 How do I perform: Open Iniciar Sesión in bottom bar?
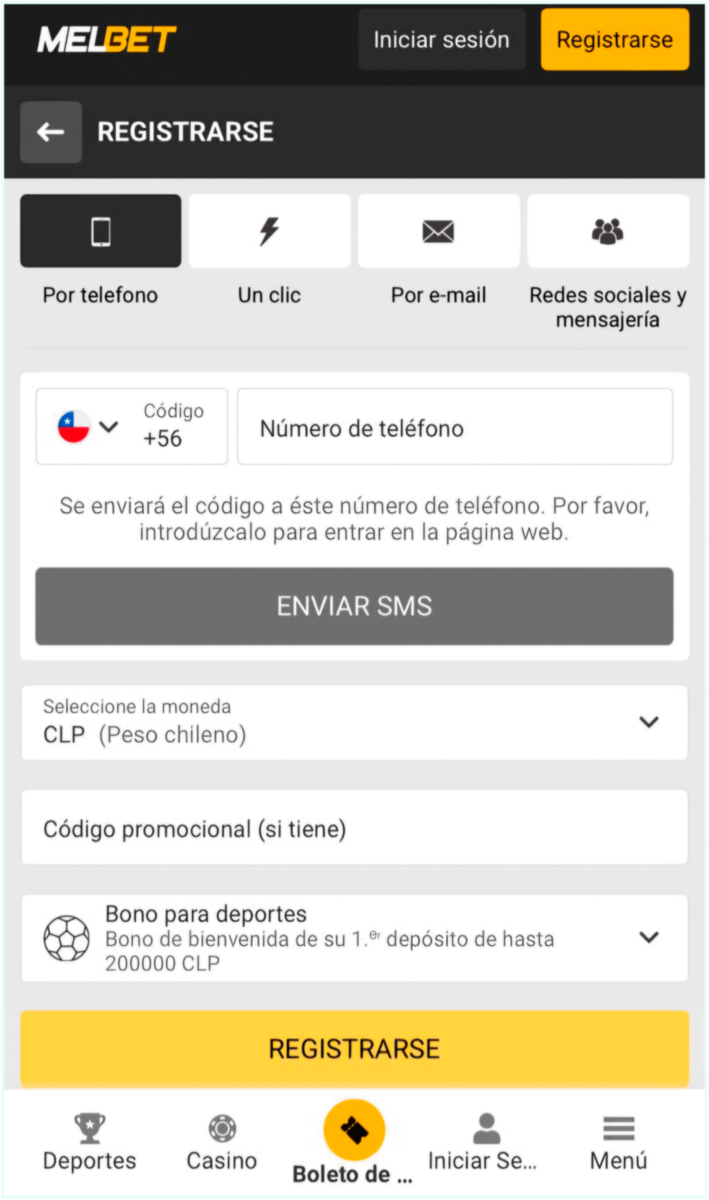point(485,1142)
